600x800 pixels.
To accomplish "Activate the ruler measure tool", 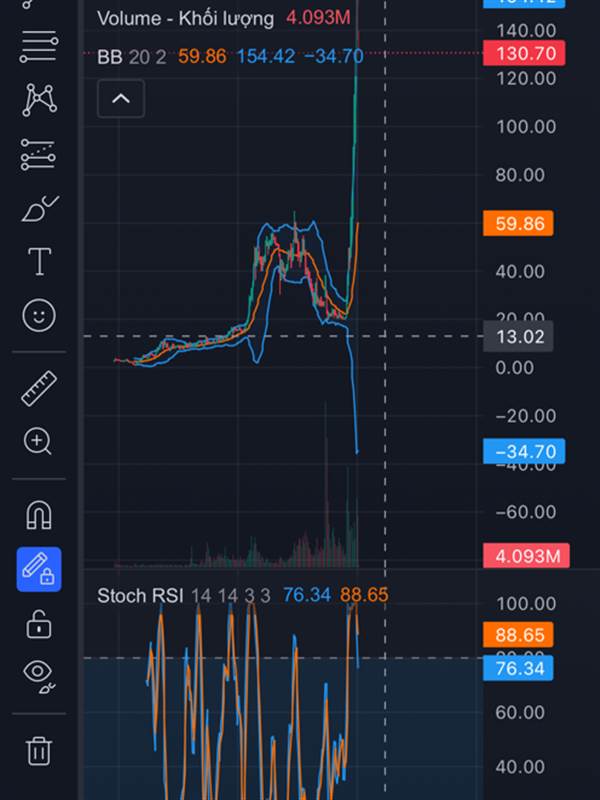I will (x=38, y=388).
